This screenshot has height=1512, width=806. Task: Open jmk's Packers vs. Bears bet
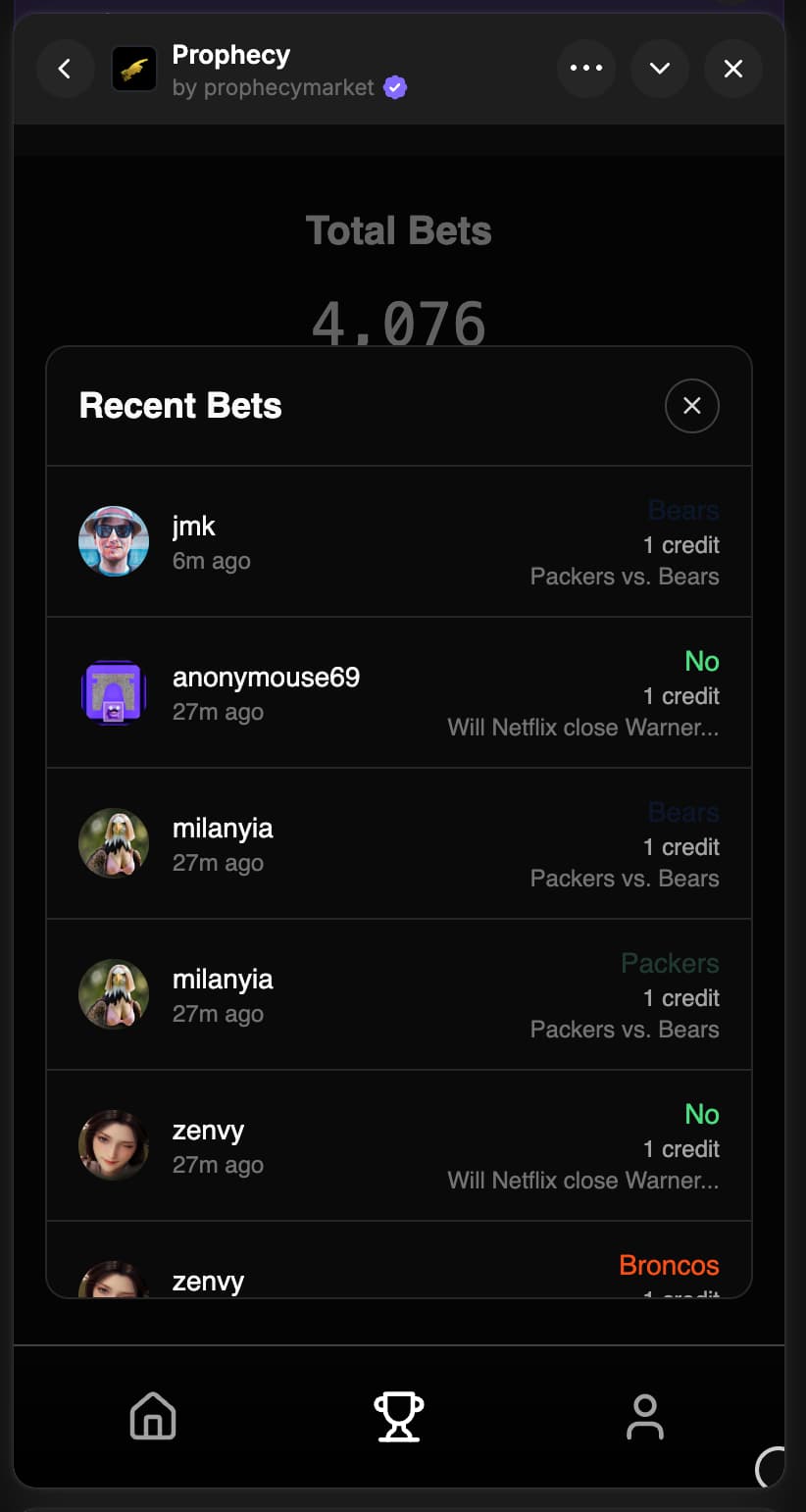coord(398,542)
